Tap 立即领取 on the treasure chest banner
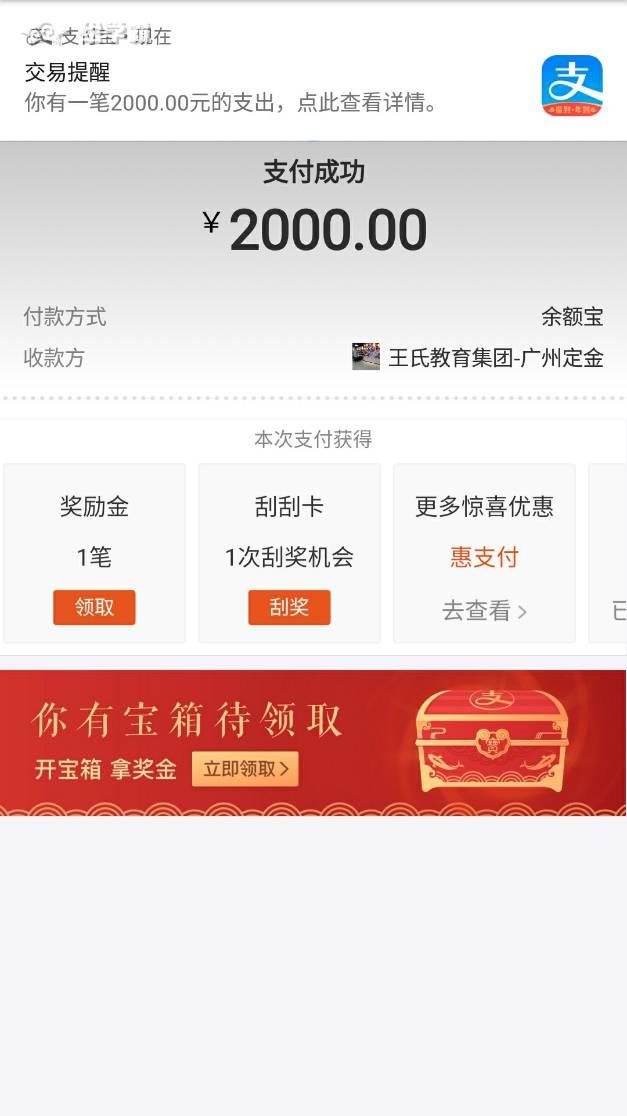627x1116 pixels. [245, 768]
